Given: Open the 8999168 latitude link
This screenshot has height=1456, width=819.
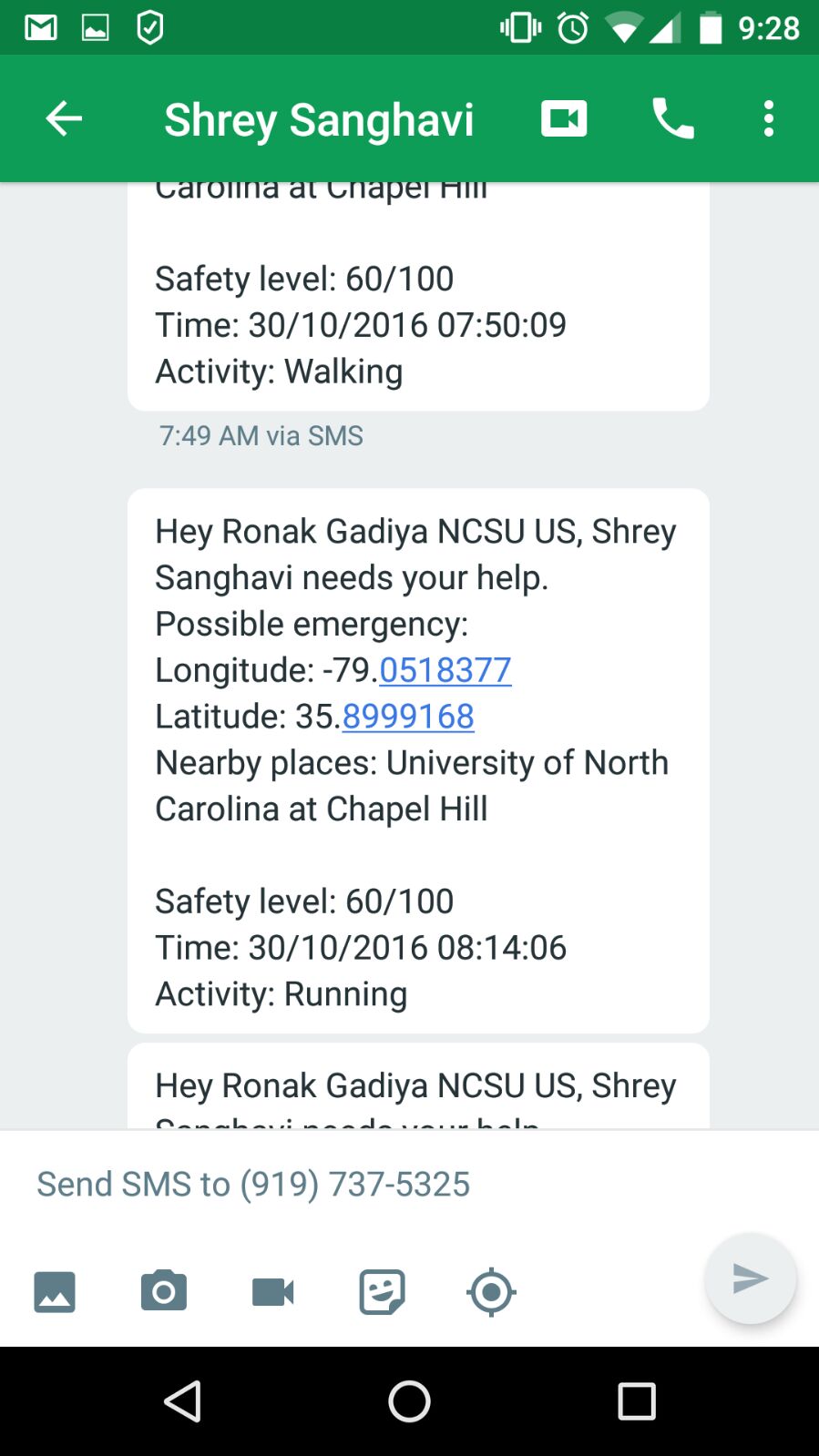Looking at the screenshot, I should (408, 717).
